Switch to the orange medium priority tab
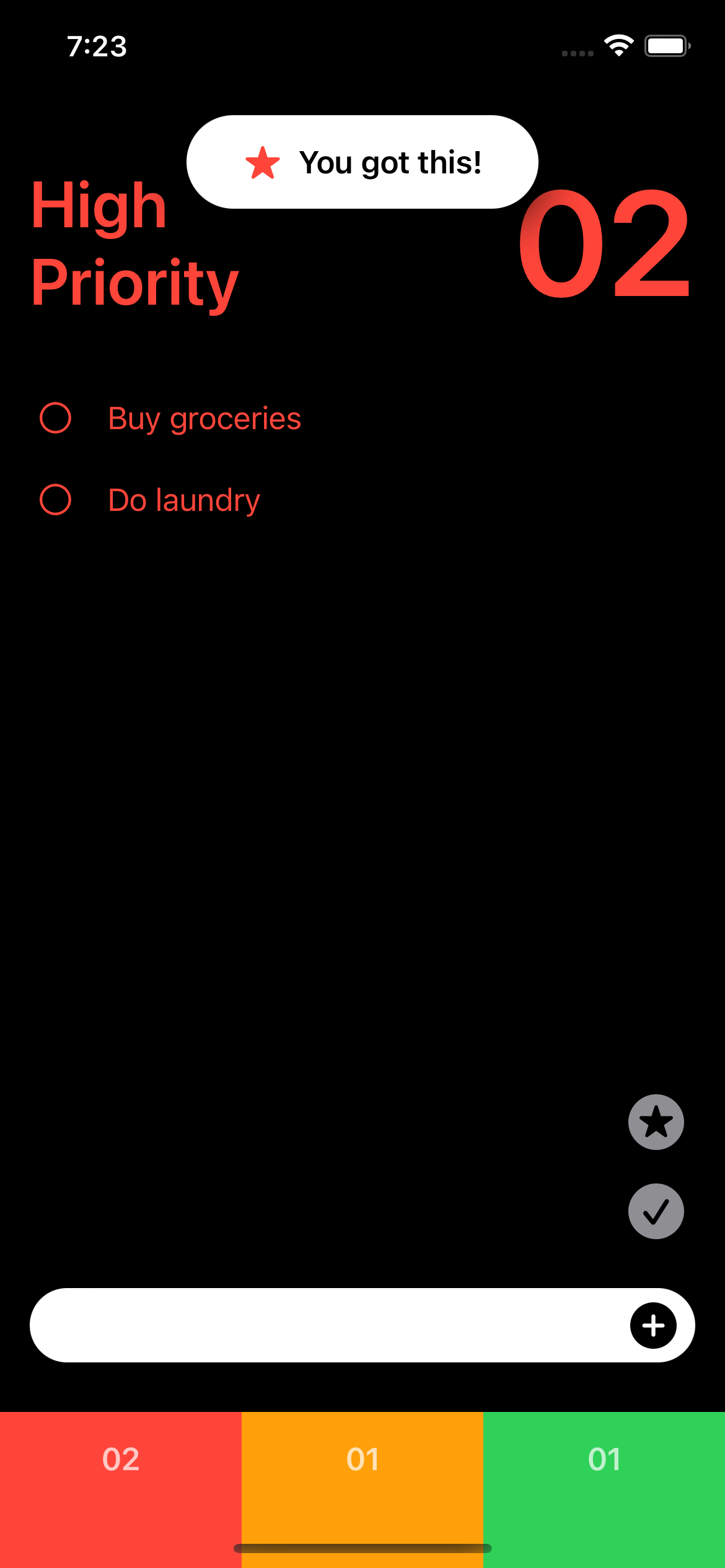The image size is (725, 1568). pyautogui.click(x=362, y=1489)
